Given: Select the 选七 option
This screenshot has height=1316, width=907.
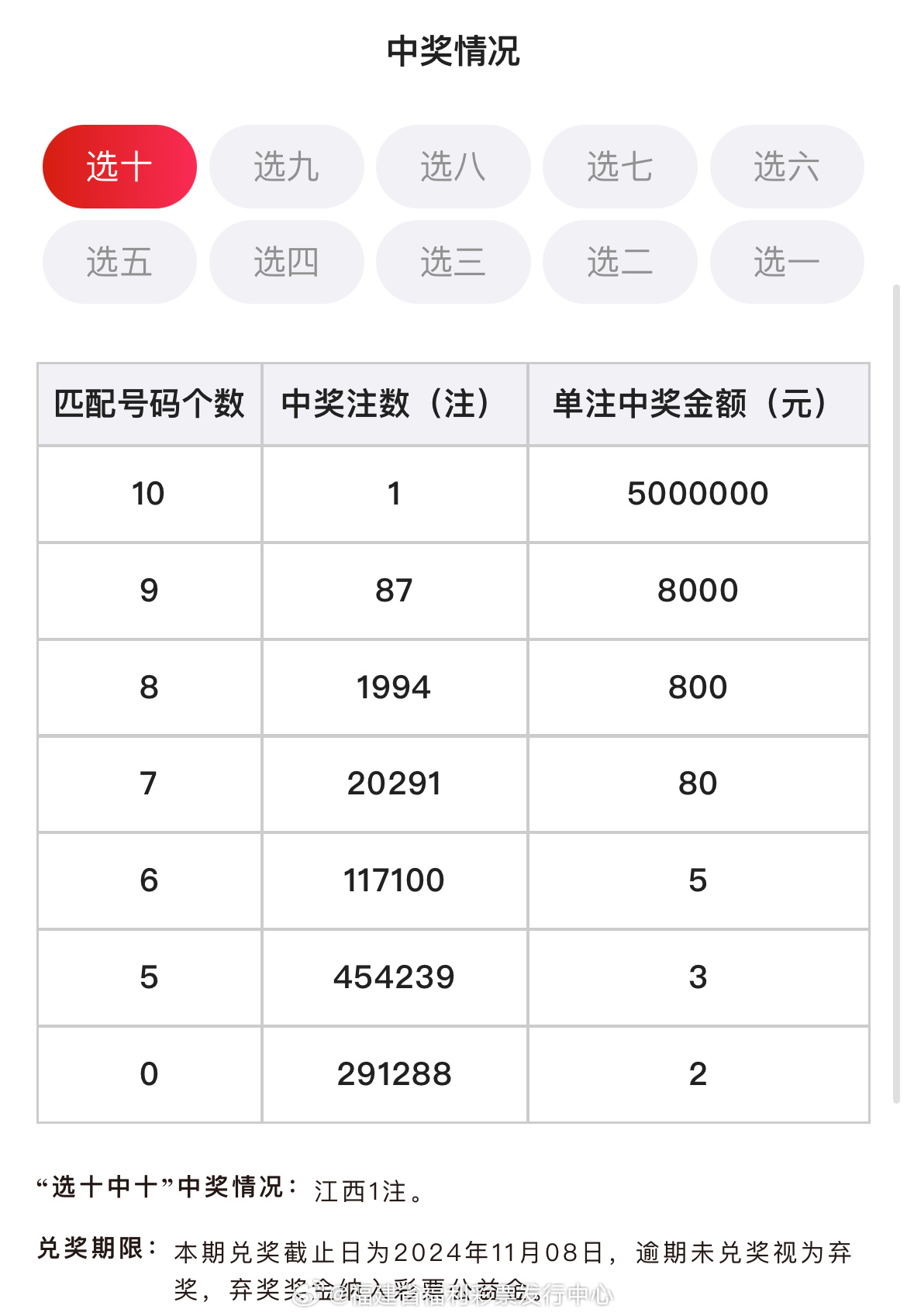Looking at the screenshot, I should pyautogui.click(x=619, y=166).
